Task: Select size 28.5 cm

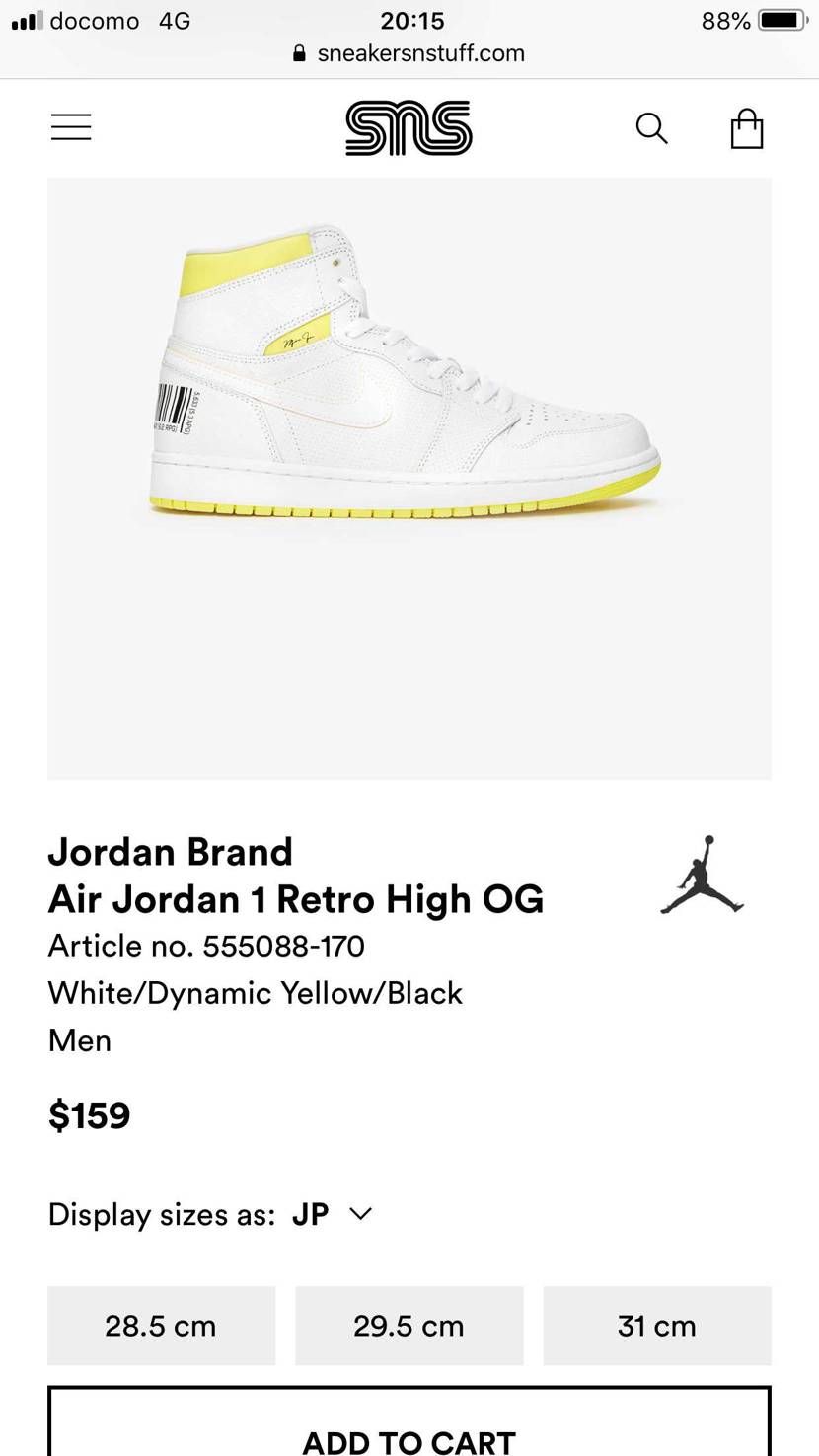Action: pyautogui.click(x=161, y=1326)
